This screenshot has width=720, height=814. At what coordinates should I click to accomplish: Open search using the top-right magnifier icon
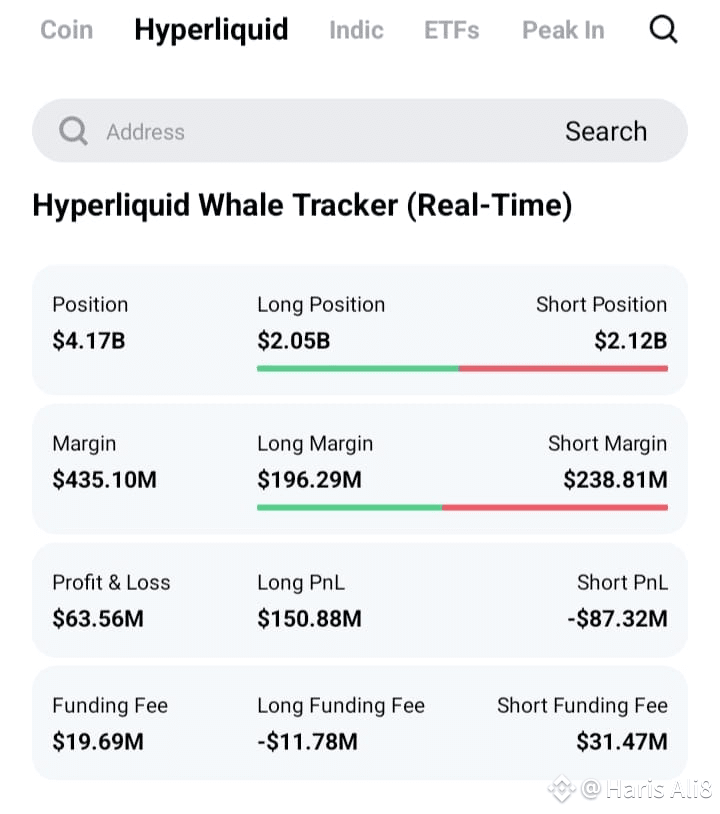pos(663,30)
